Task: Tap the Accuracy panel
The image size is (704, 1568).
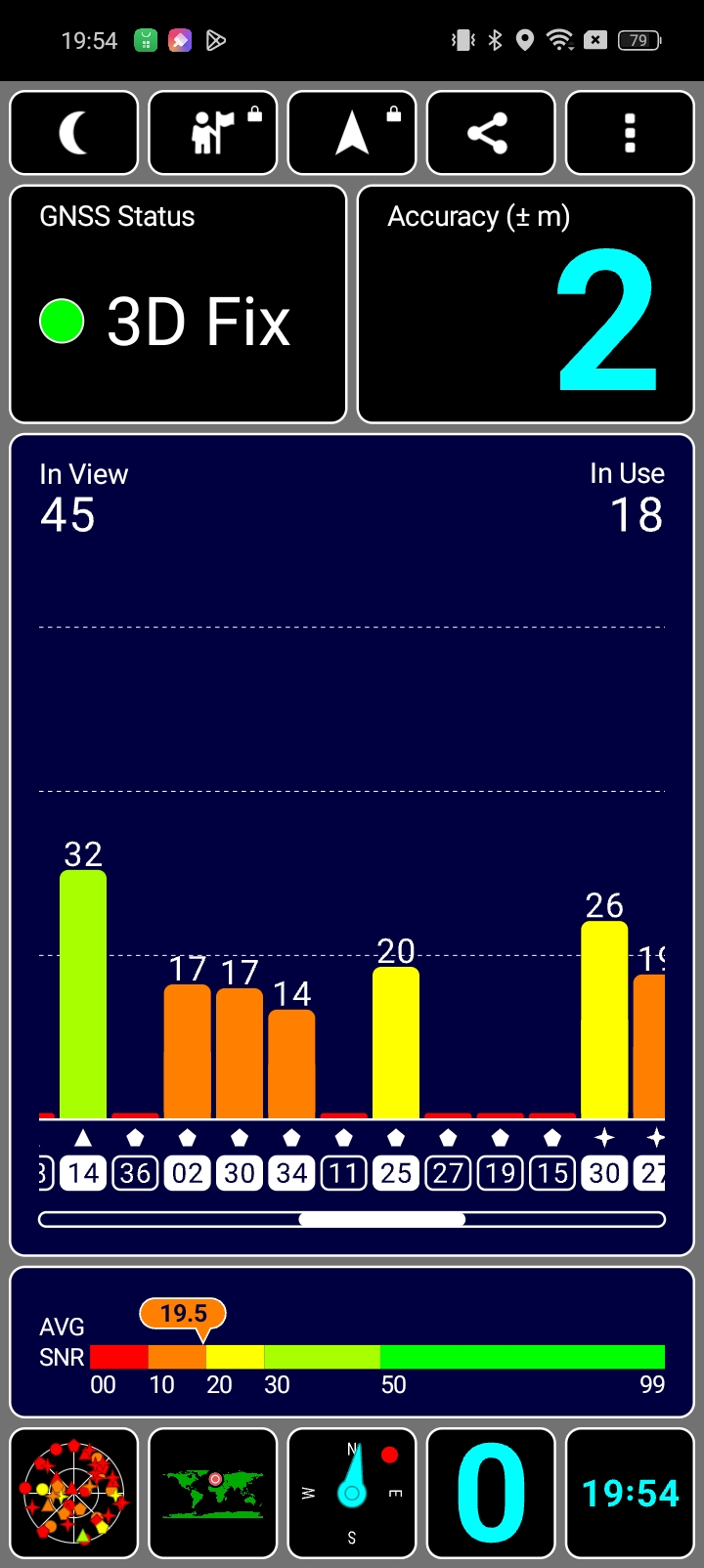Action: [x=526, y=304]
